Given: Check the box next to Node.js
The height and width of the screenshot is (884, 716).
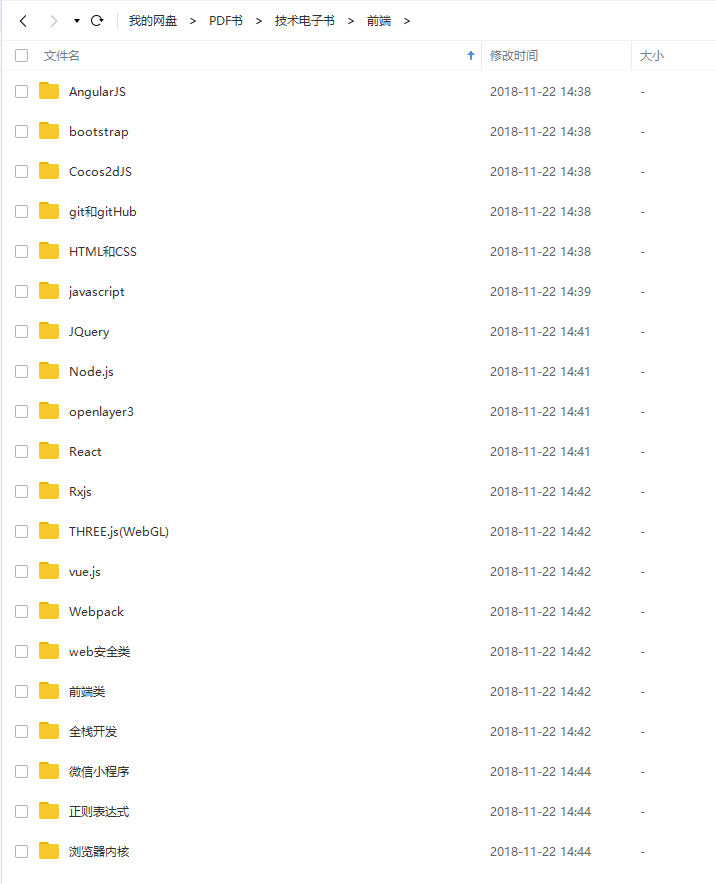Looking at the screenshot, I should [22, 372].
